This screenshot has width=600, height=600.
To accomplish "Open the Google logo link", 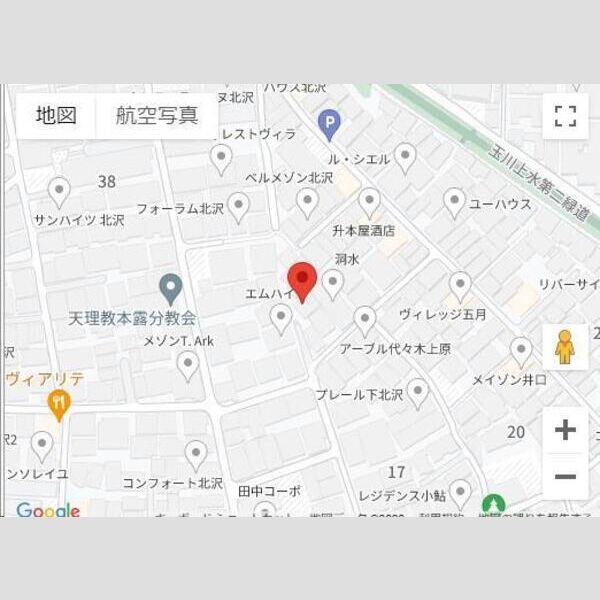I will tap(47, 511).
